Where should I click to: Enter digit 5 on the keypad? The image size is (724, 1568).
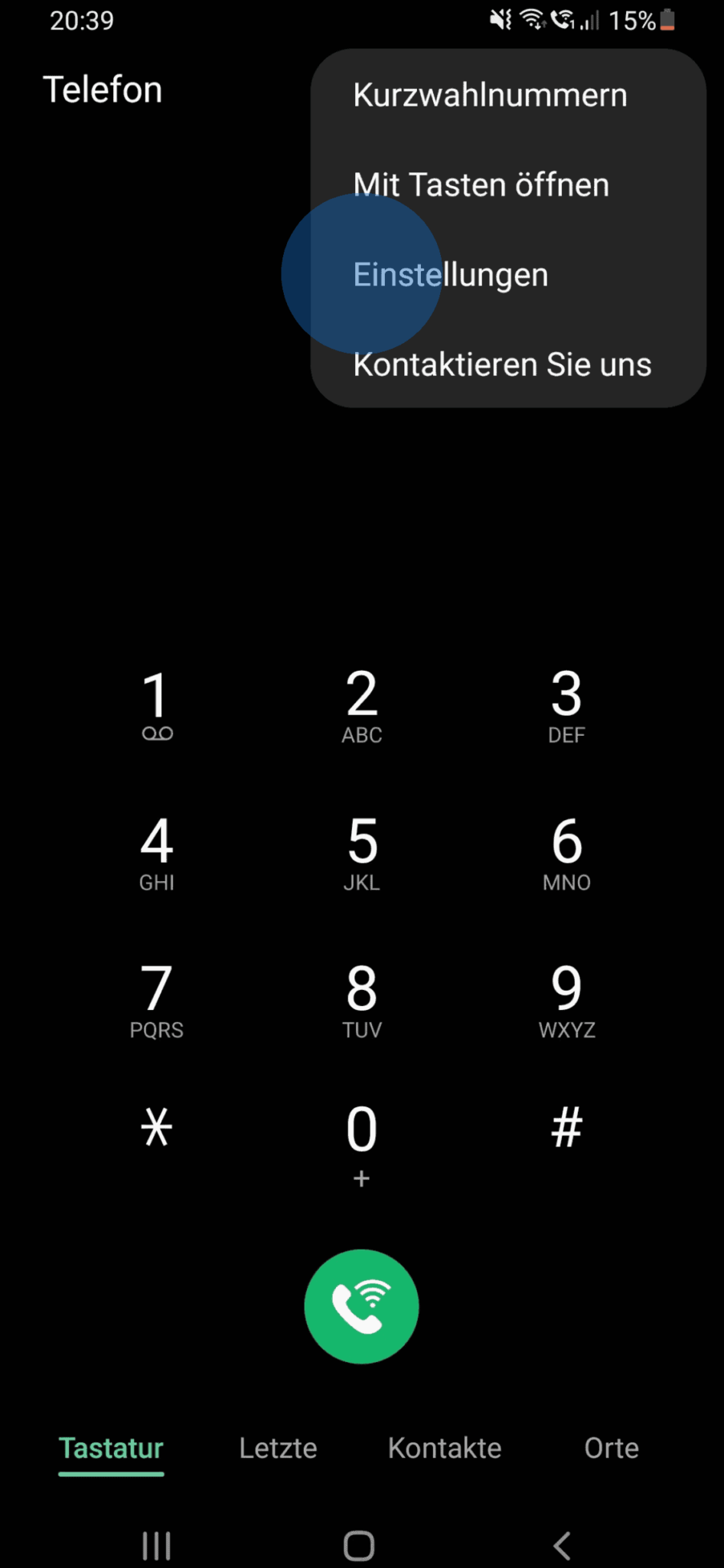click(x=362, y=851)
